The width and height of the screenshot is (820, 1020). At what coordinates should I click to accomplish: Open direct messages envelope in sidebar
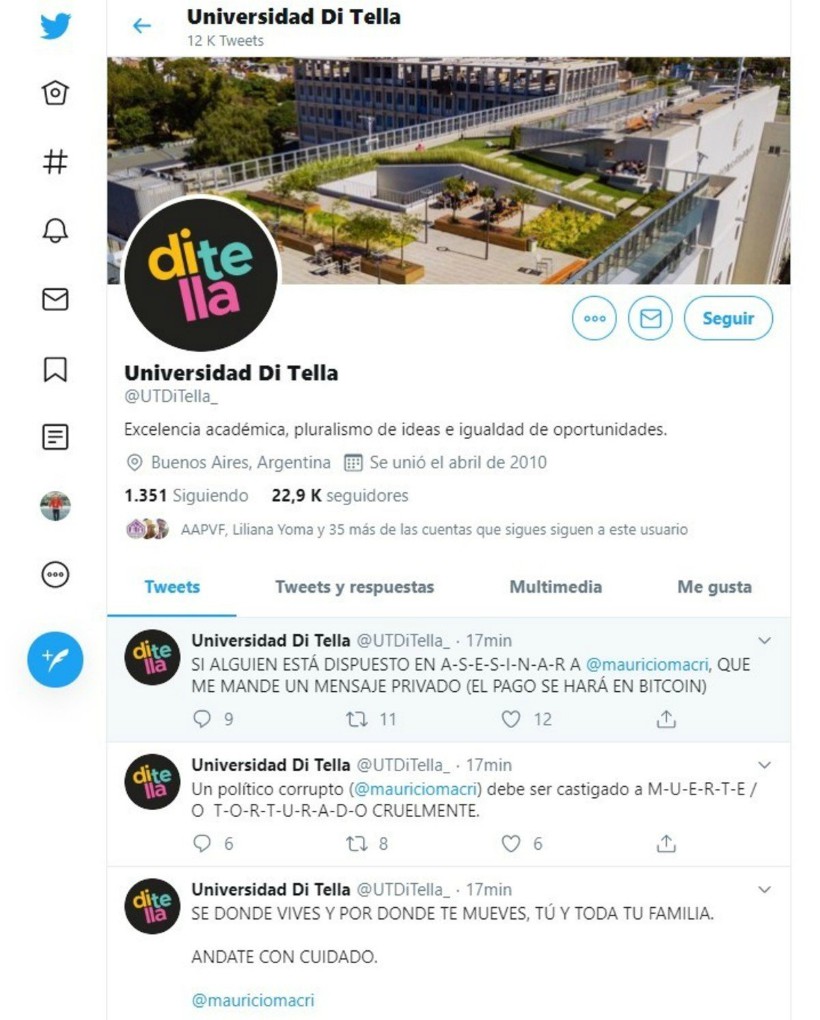pos(55,299)
